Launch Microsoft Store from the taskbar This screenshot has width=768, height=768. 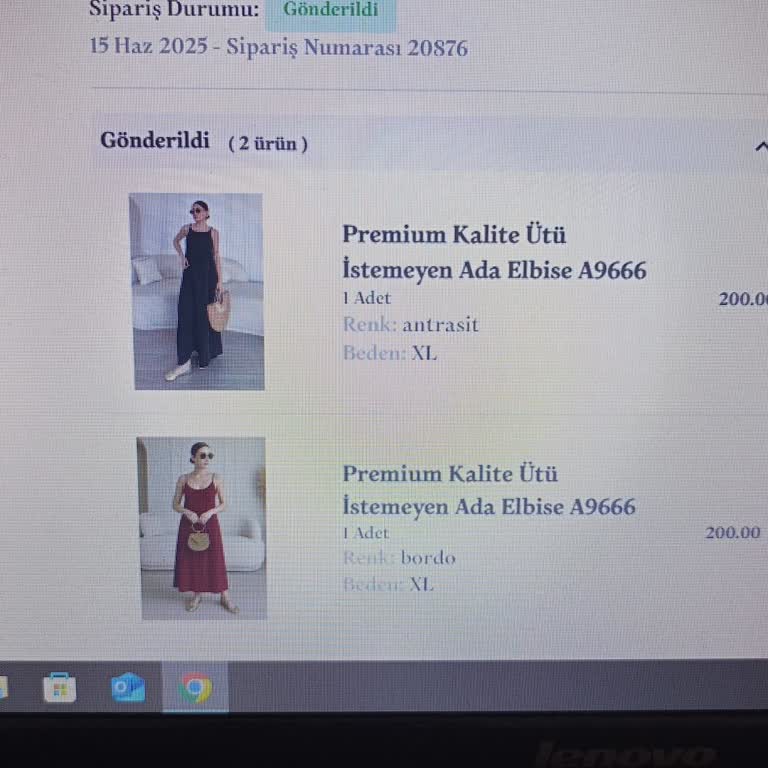click(x=60, y=688)
